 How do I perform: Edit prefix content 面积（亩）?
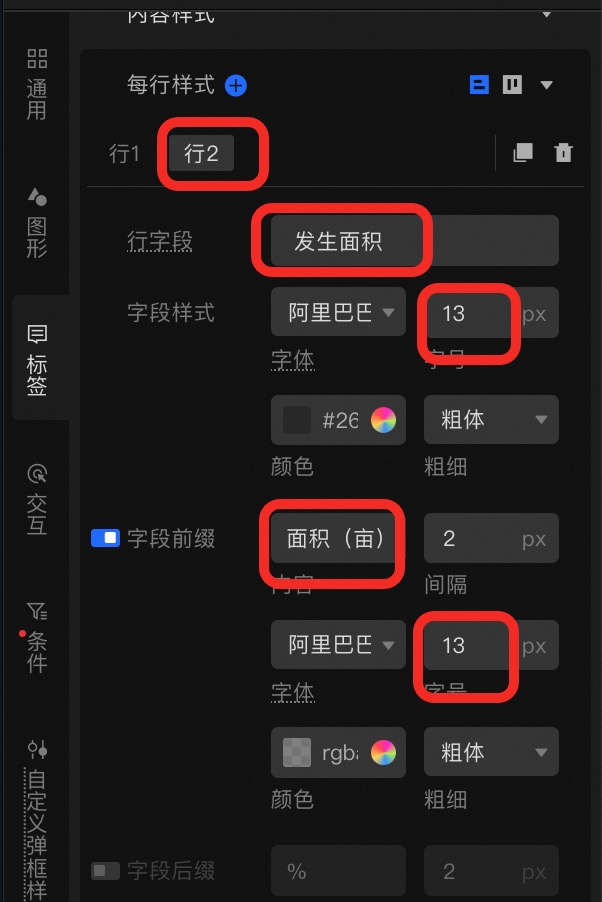(336, 539)
